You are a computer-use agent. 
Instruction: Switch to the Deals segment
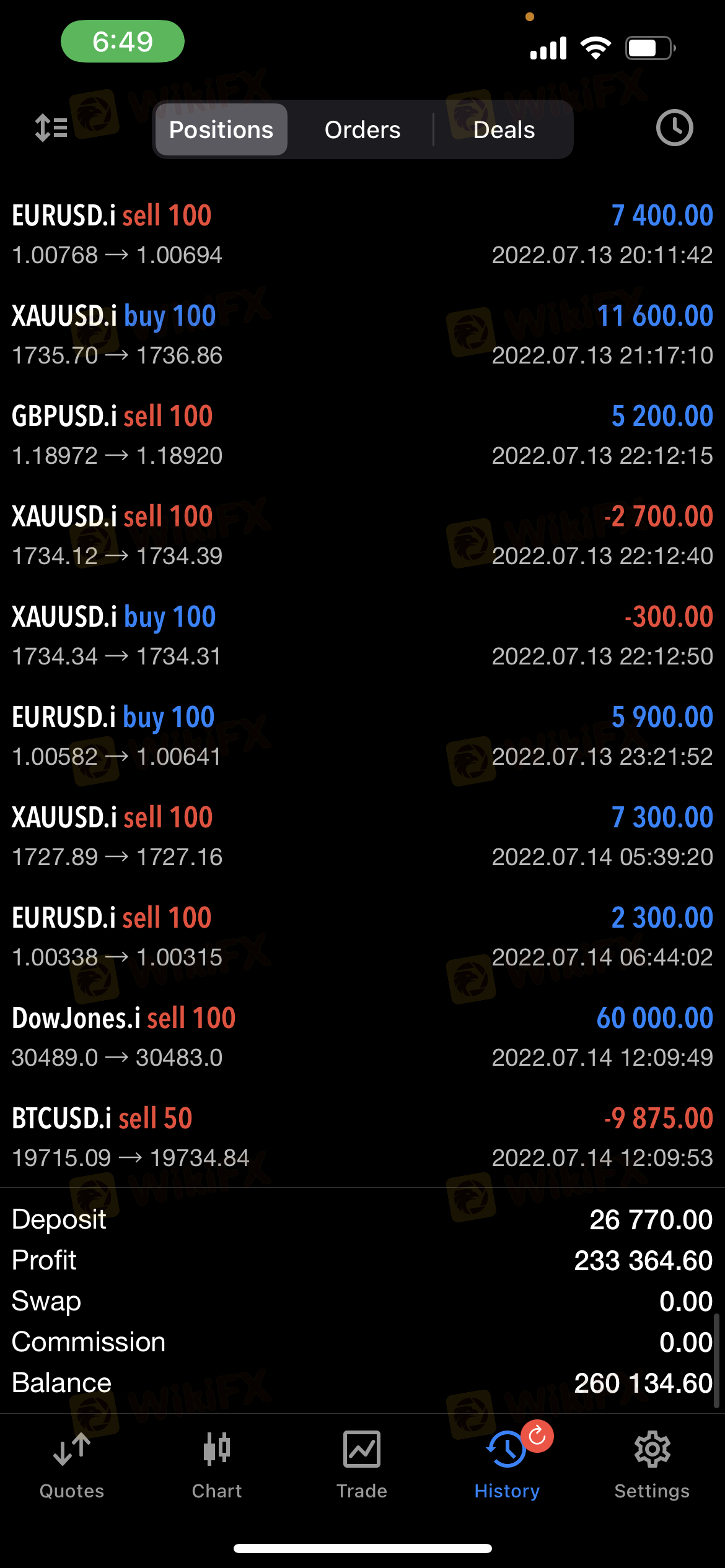[x=504, y=129]
